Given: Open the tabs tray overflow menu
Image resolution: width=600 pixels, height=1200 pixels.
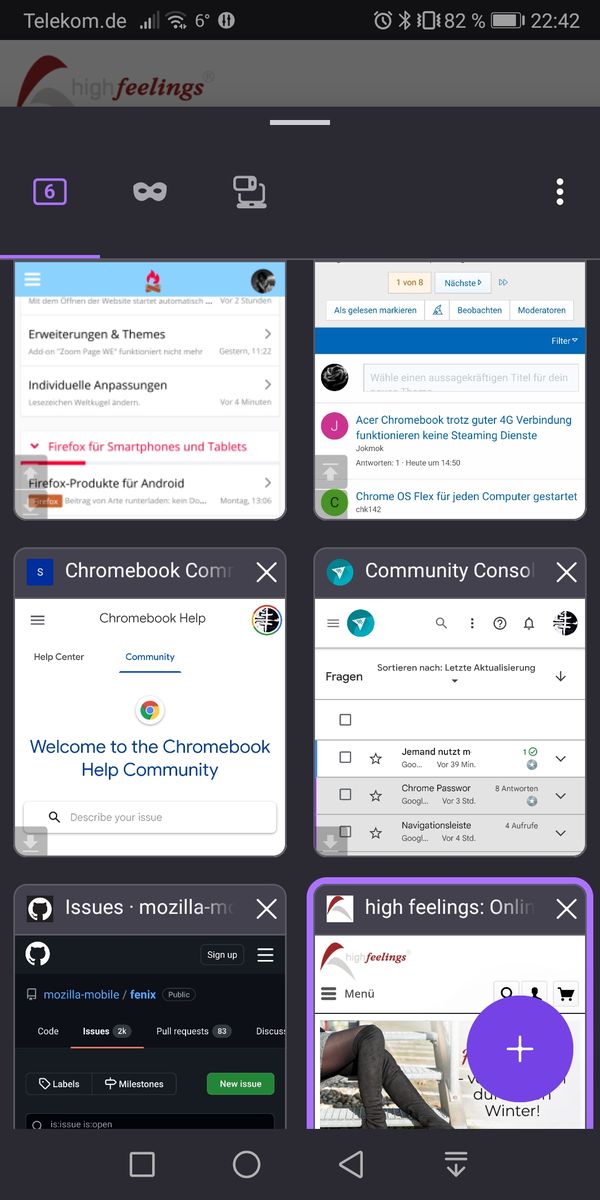Looking at the screenshot, I should [x=560, y=191].
